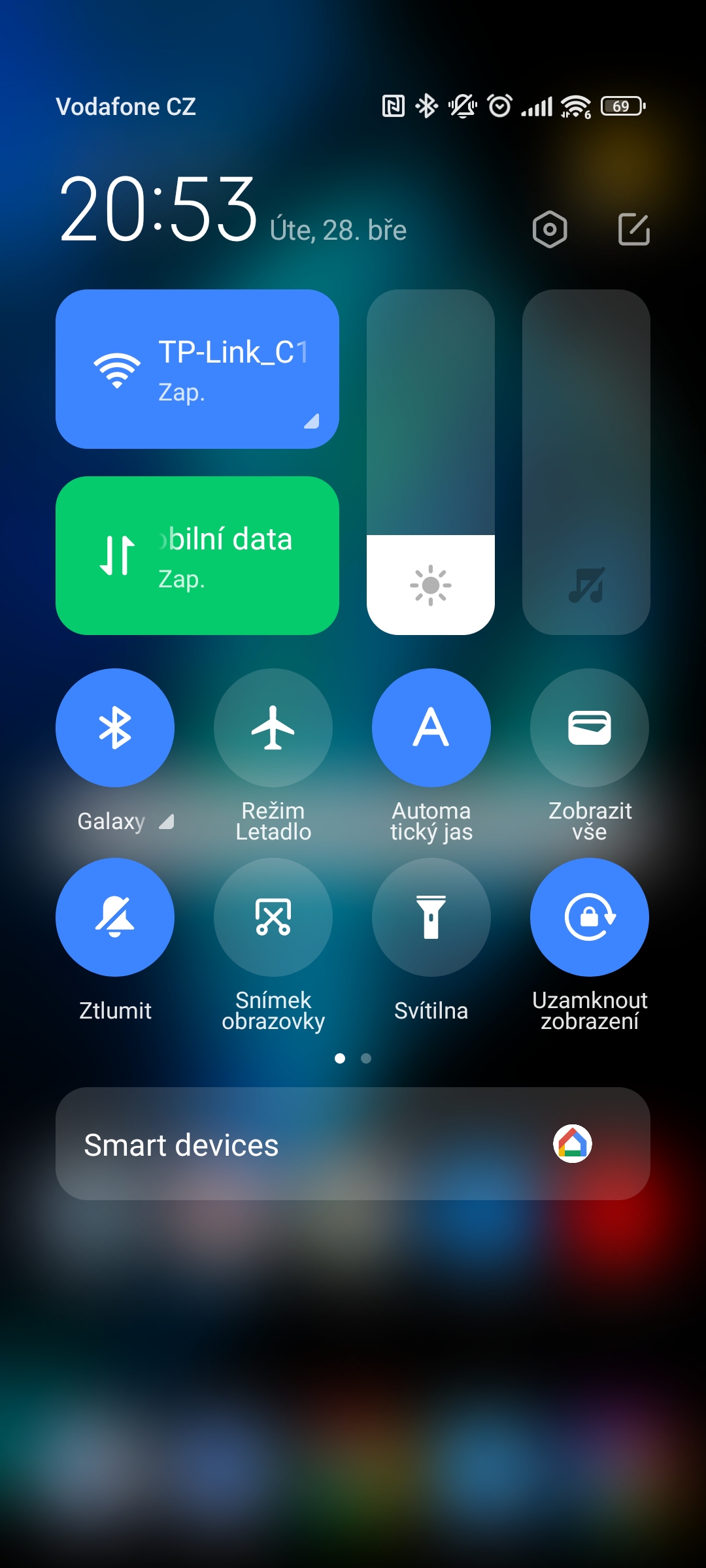
Task: Turn off Automatický jas
Action: click(431, 727)
